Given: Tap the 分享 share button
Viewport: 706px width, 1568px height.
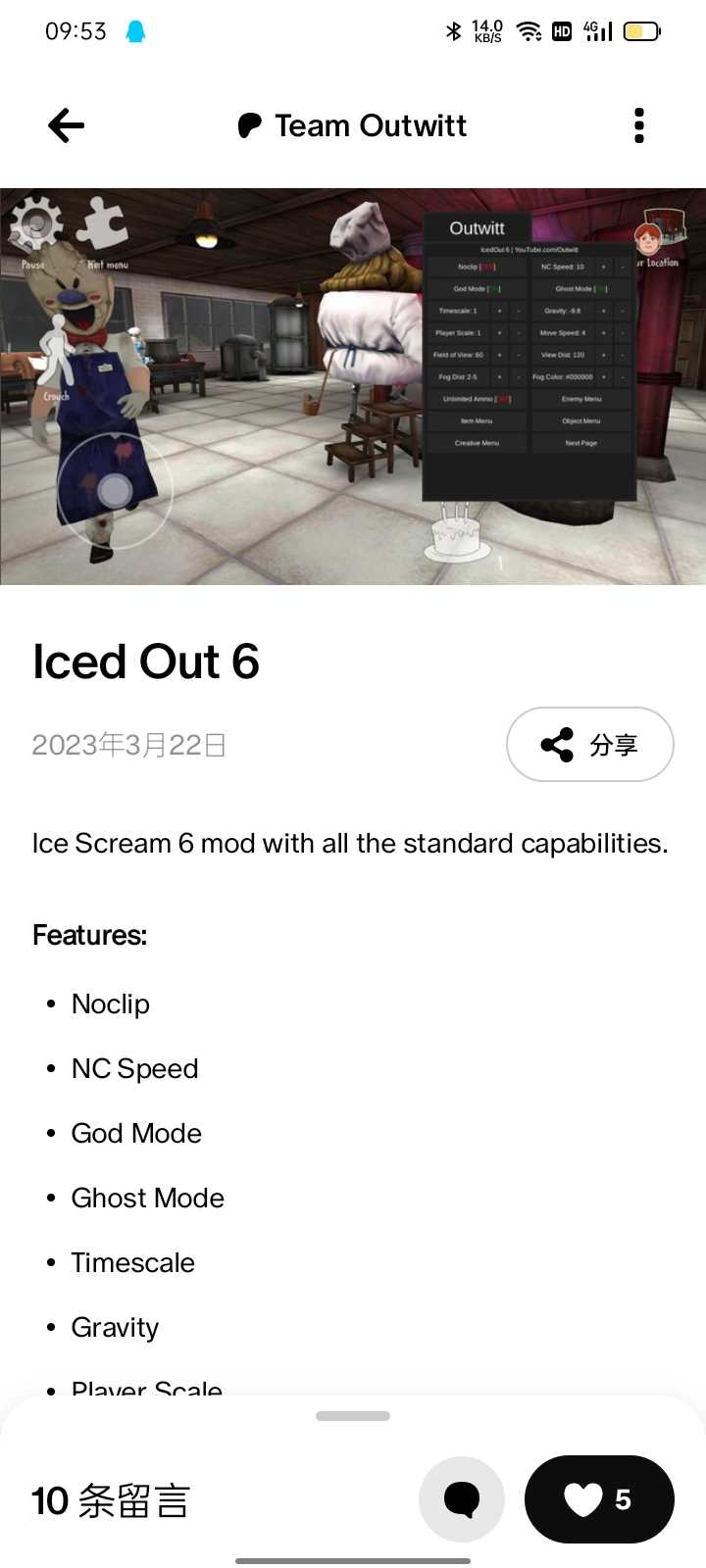Looking at the screenshot, I should click(589, 745).
